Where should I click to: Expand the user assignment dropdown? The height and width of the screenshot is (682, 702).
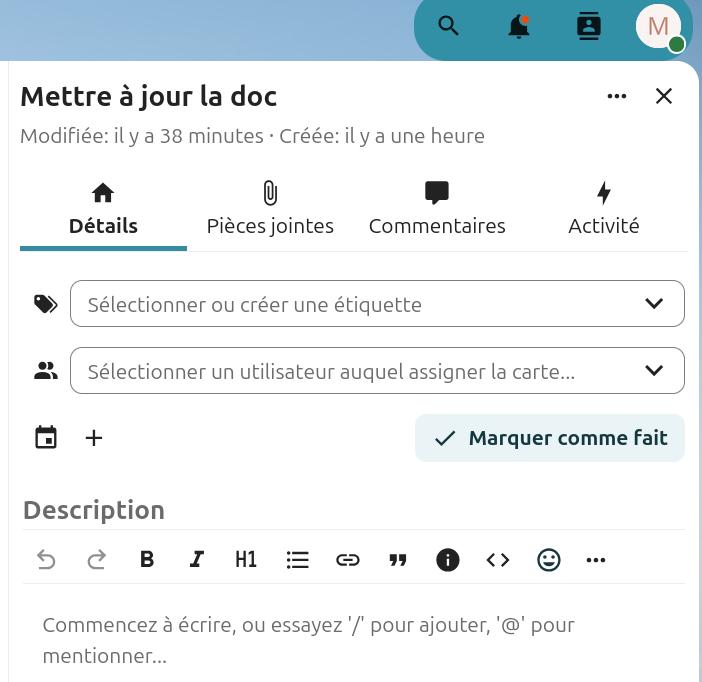(x=377, y=371)
